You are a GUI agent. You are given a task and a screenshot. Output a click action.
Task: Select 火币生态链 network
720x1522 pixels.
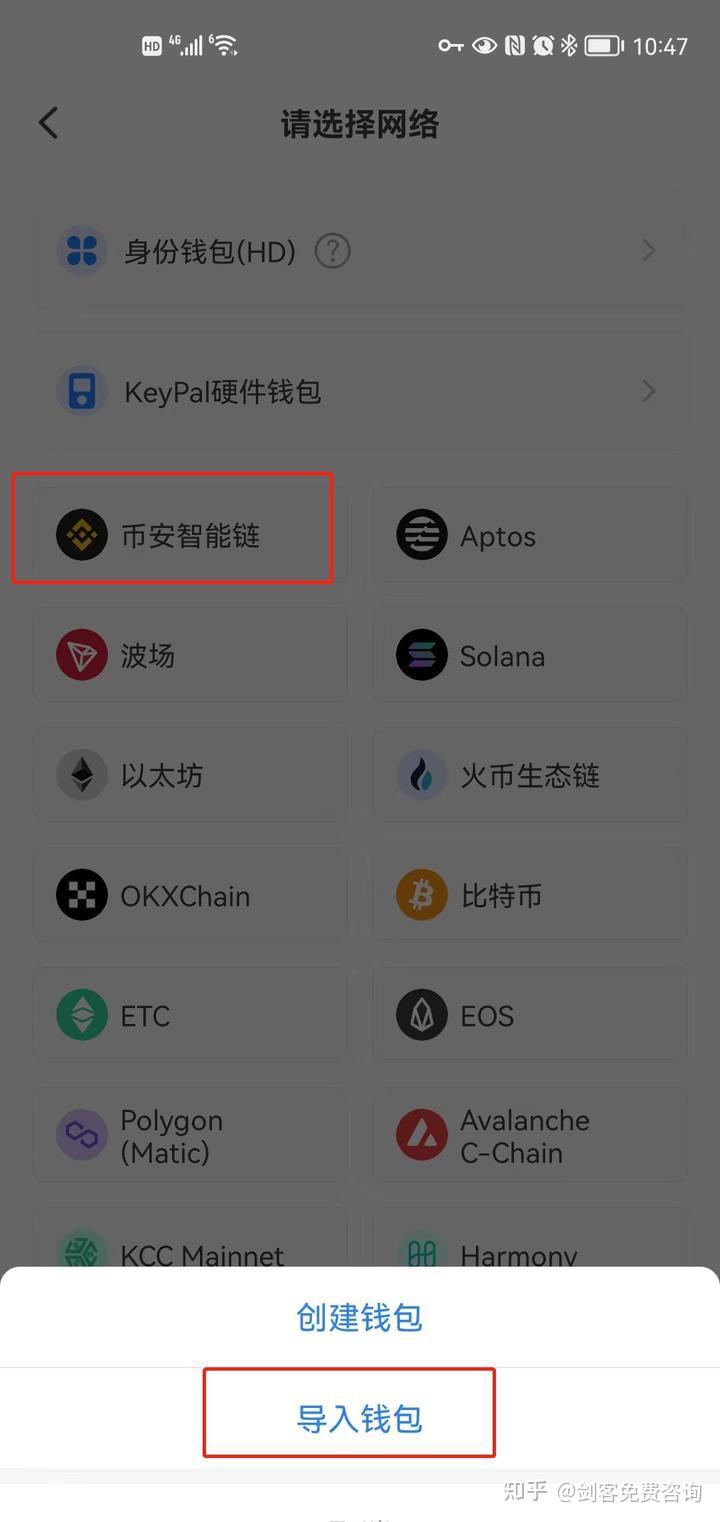(529, 776)
